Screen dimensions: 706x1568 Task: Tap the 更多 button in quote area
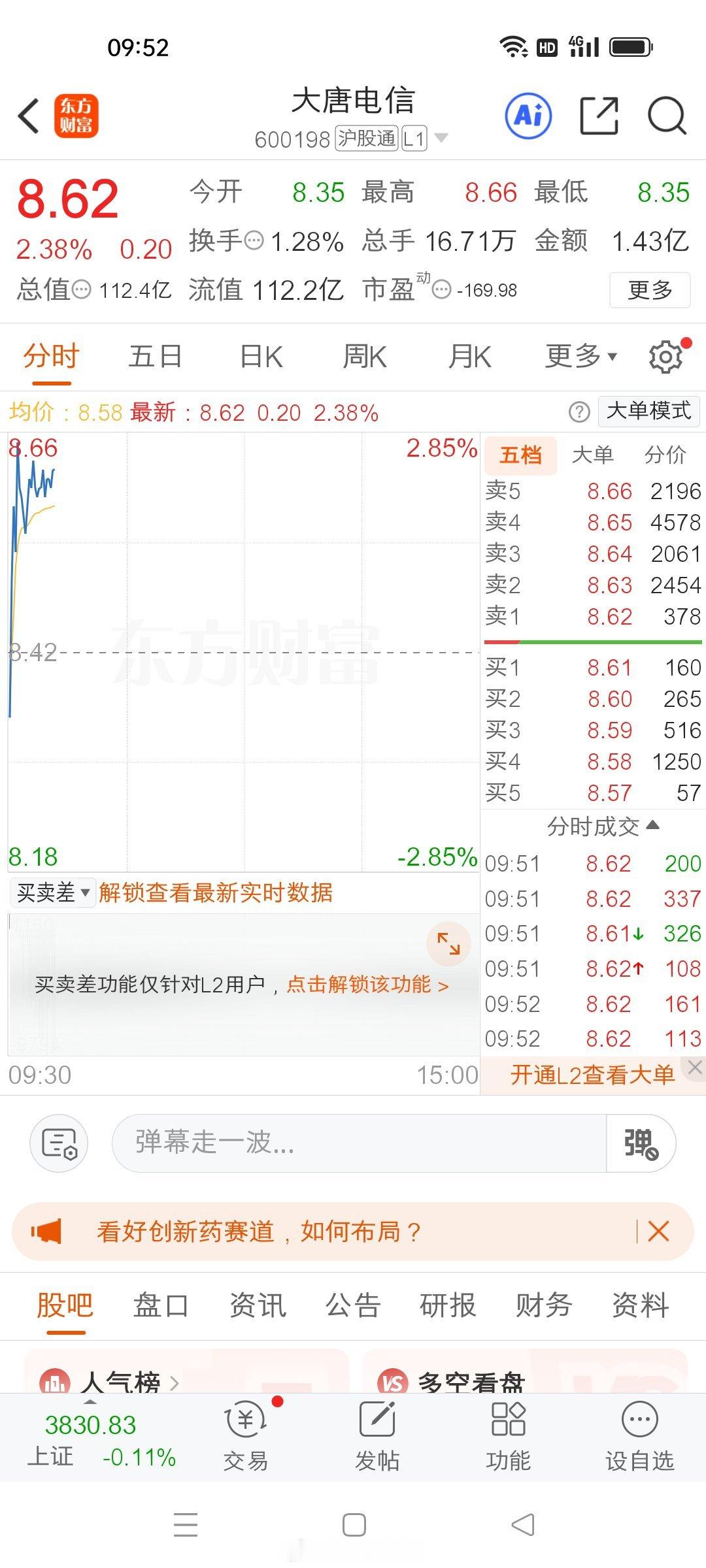650,291
